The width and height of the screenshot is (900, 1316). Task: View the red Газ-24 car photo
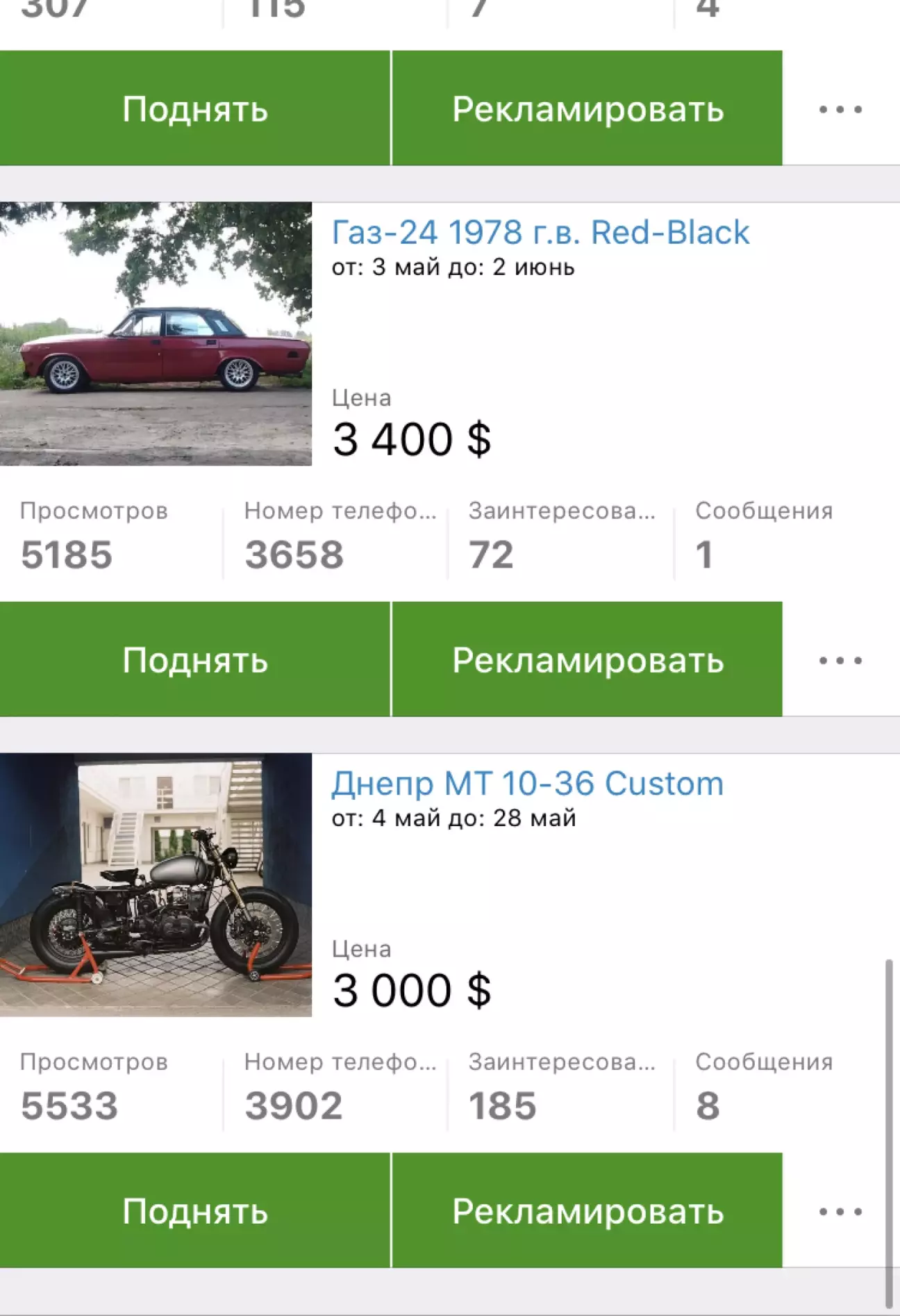click(x=156, y=334)
